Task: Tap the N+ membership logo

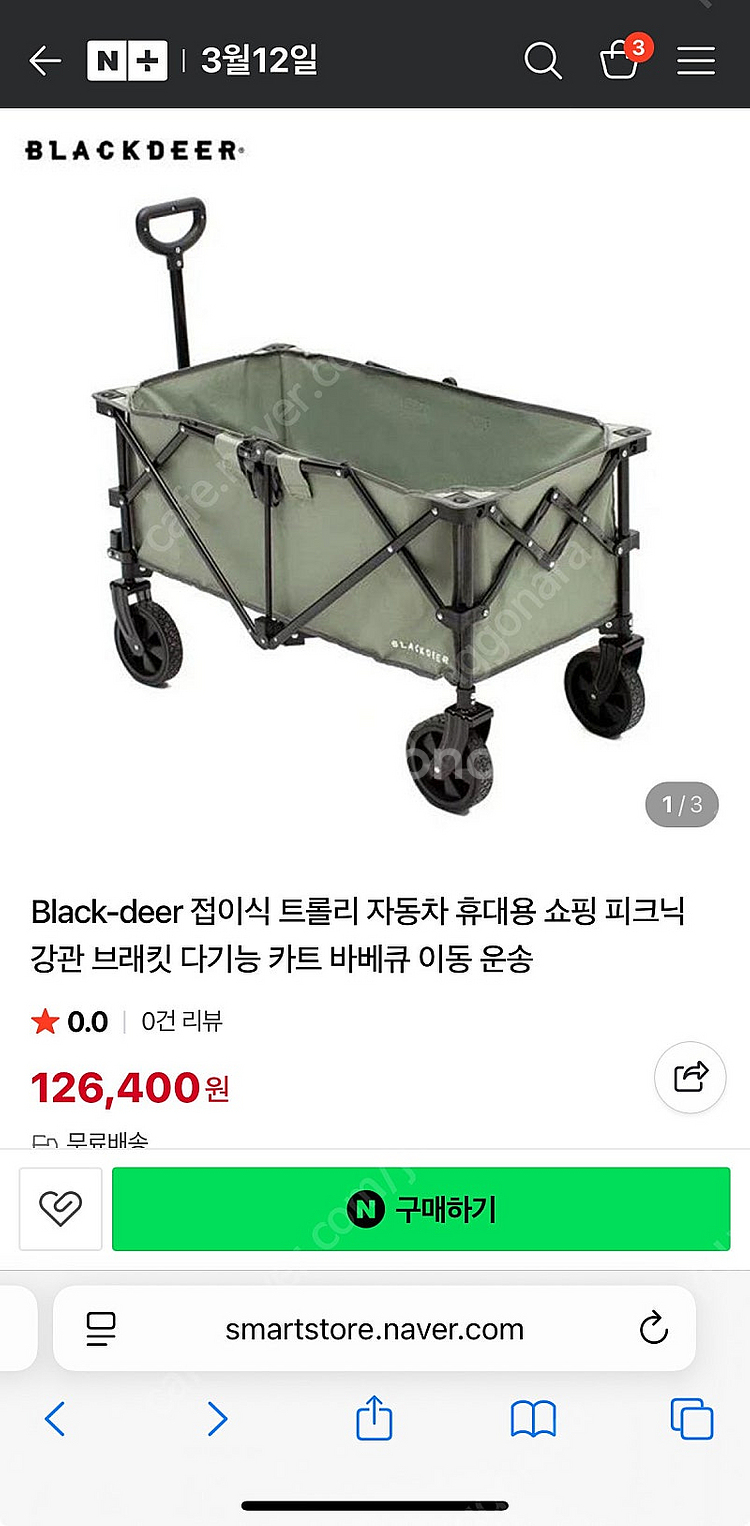Action: click(127, 60)
